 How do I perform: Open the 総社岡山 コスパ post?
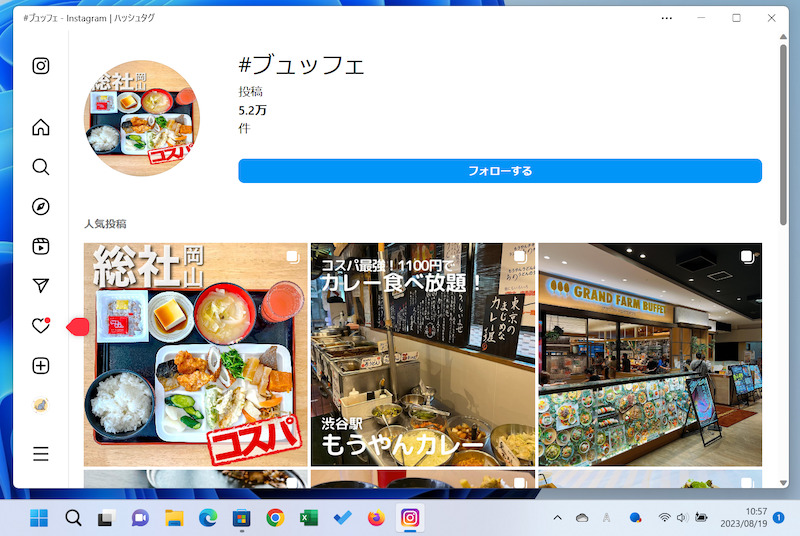coord(195,355)
